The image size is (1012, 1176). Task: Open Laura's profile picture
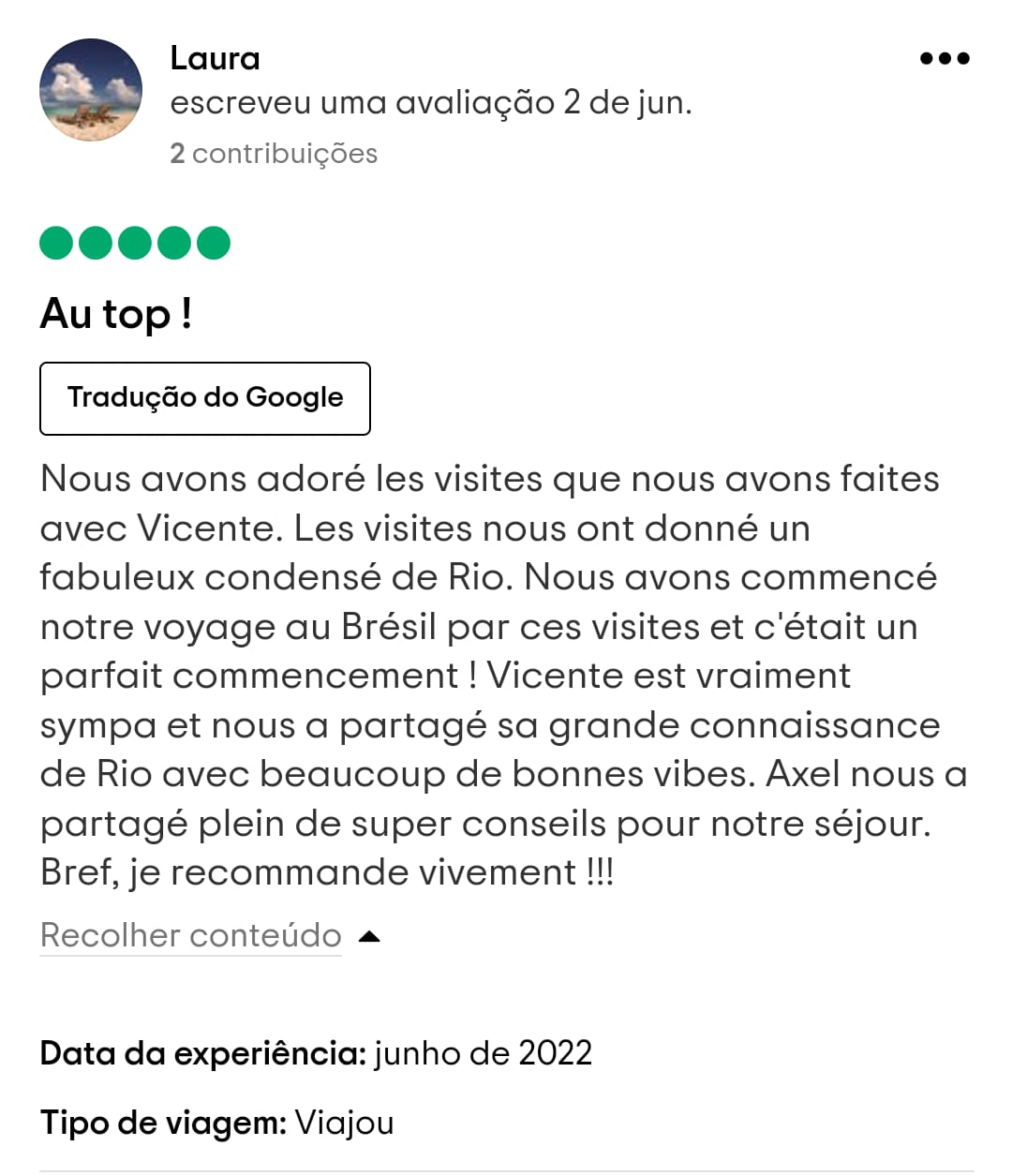coord(91,90)
